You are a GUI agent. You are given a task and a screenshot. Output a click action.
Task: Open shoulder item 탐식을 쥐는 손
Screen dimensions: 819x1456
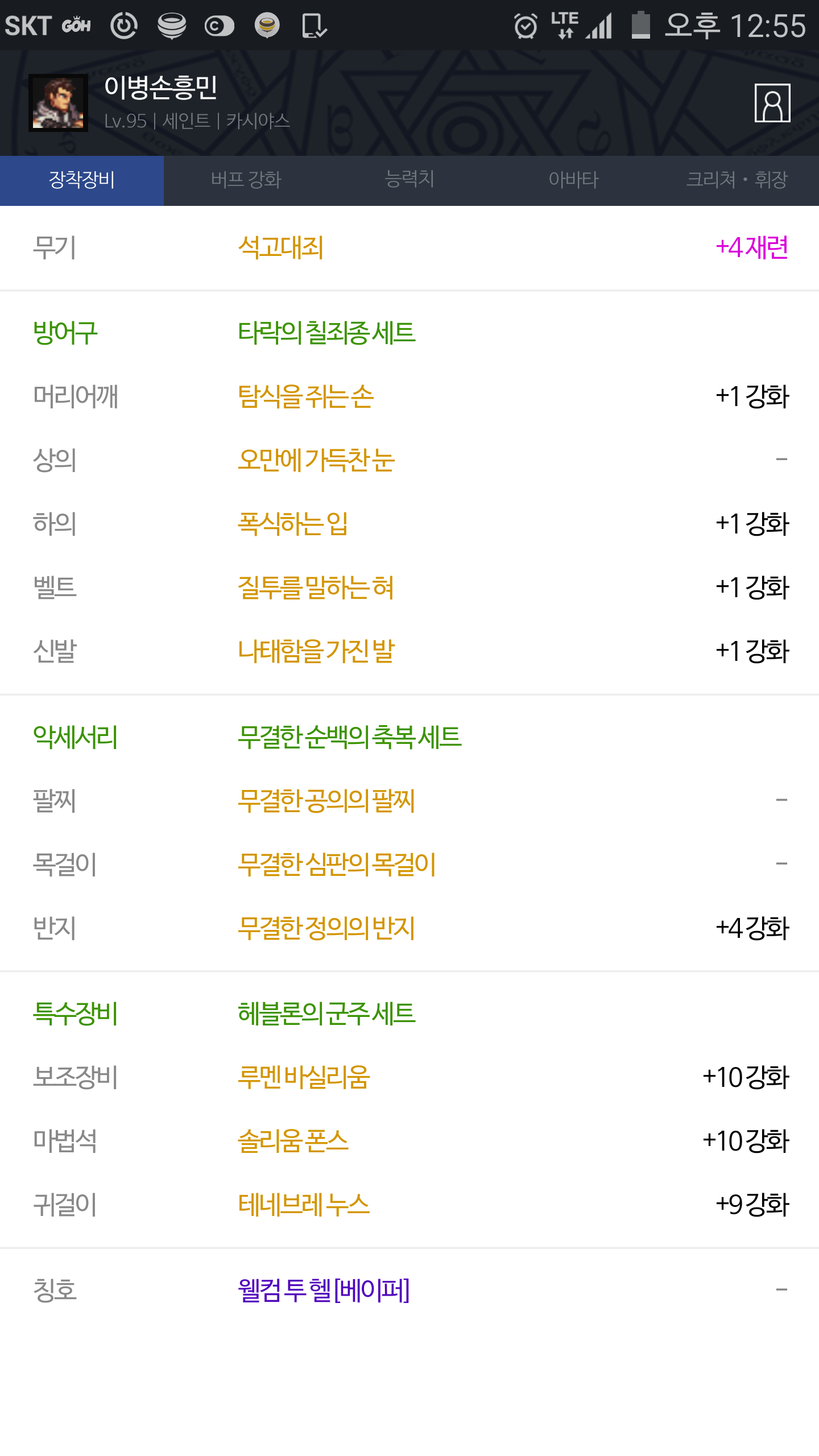(x=305, y=396)
